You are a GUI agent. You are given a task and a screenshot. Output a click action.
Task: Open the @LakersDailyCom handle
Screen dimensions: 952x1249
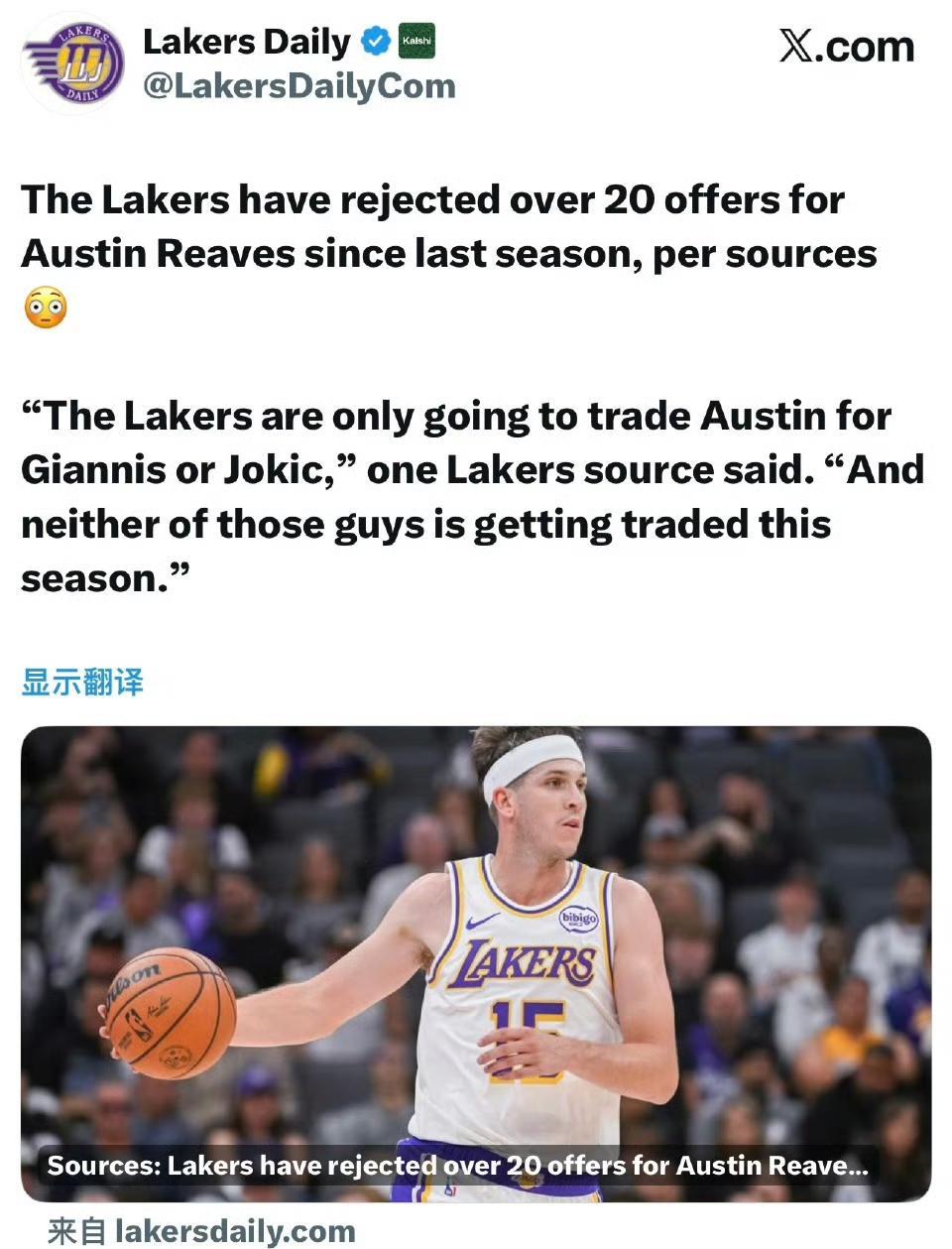tap(297, 86)
